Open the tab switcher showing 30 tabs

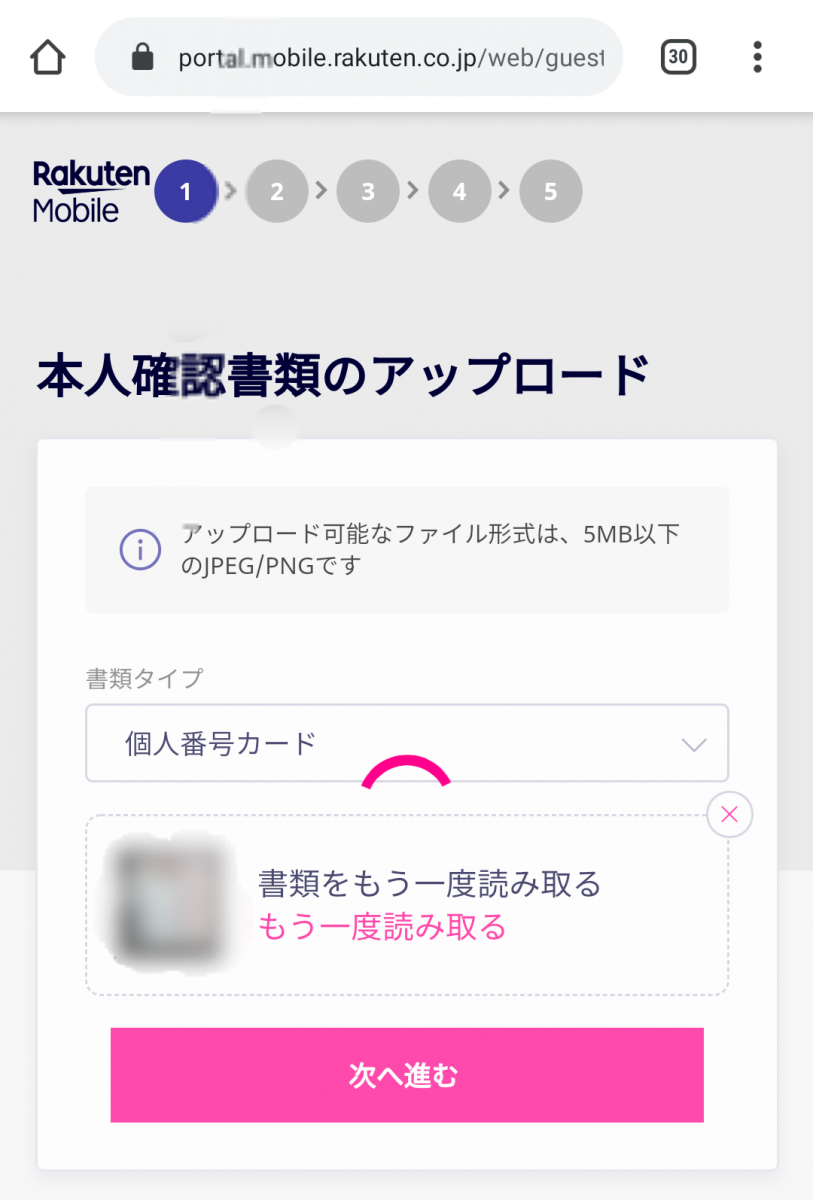pyautogui.click(x=678, y=57)
